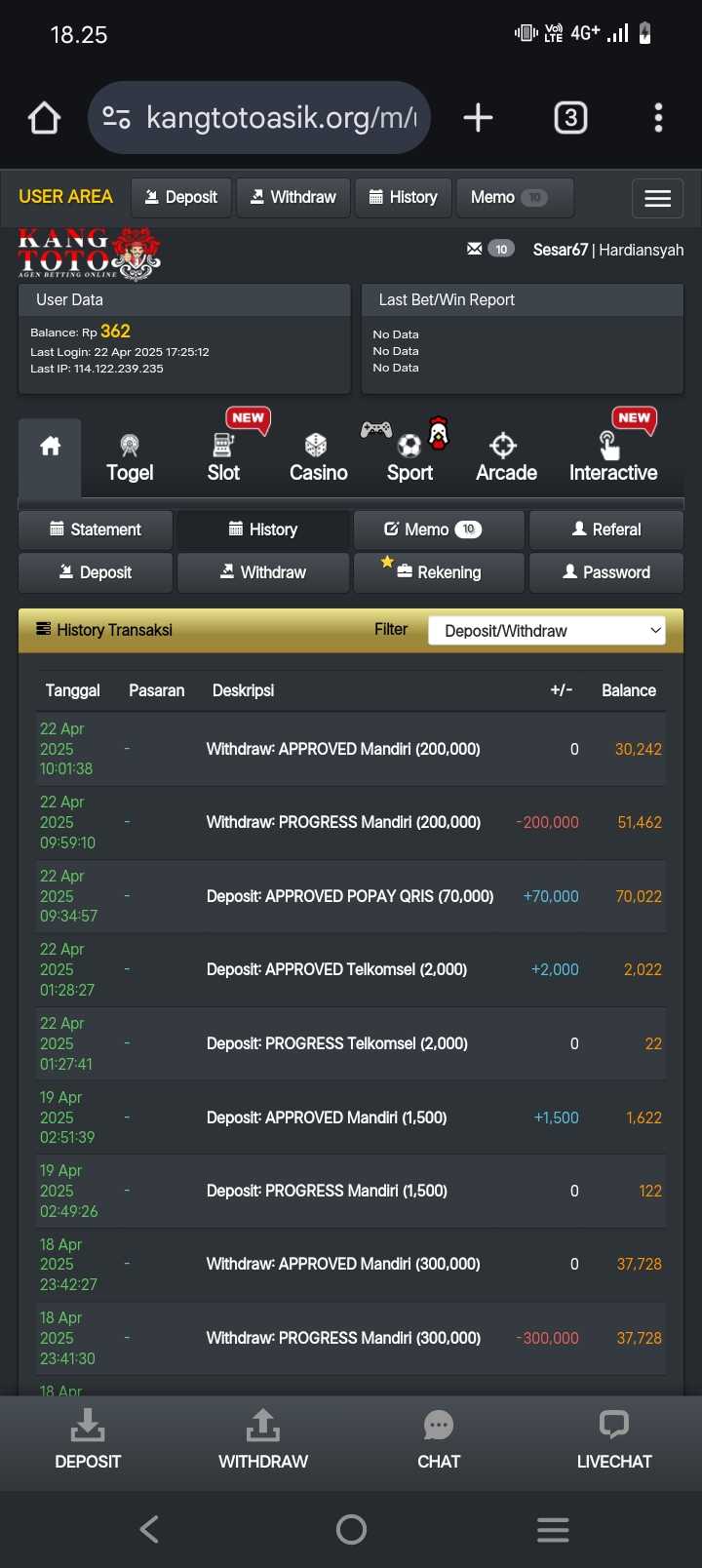Open a new browser tab
The width and height of the screenshot is (702, 1568).
coord(478,118)
